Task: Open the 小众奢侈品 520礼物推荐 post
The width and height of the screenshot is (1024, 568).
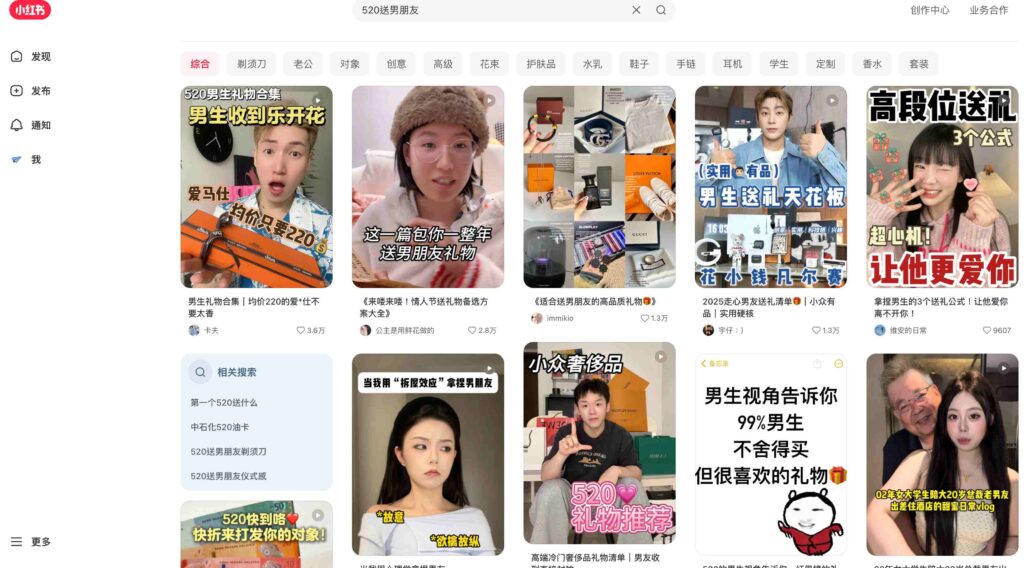Action: (x=599, y=443)
